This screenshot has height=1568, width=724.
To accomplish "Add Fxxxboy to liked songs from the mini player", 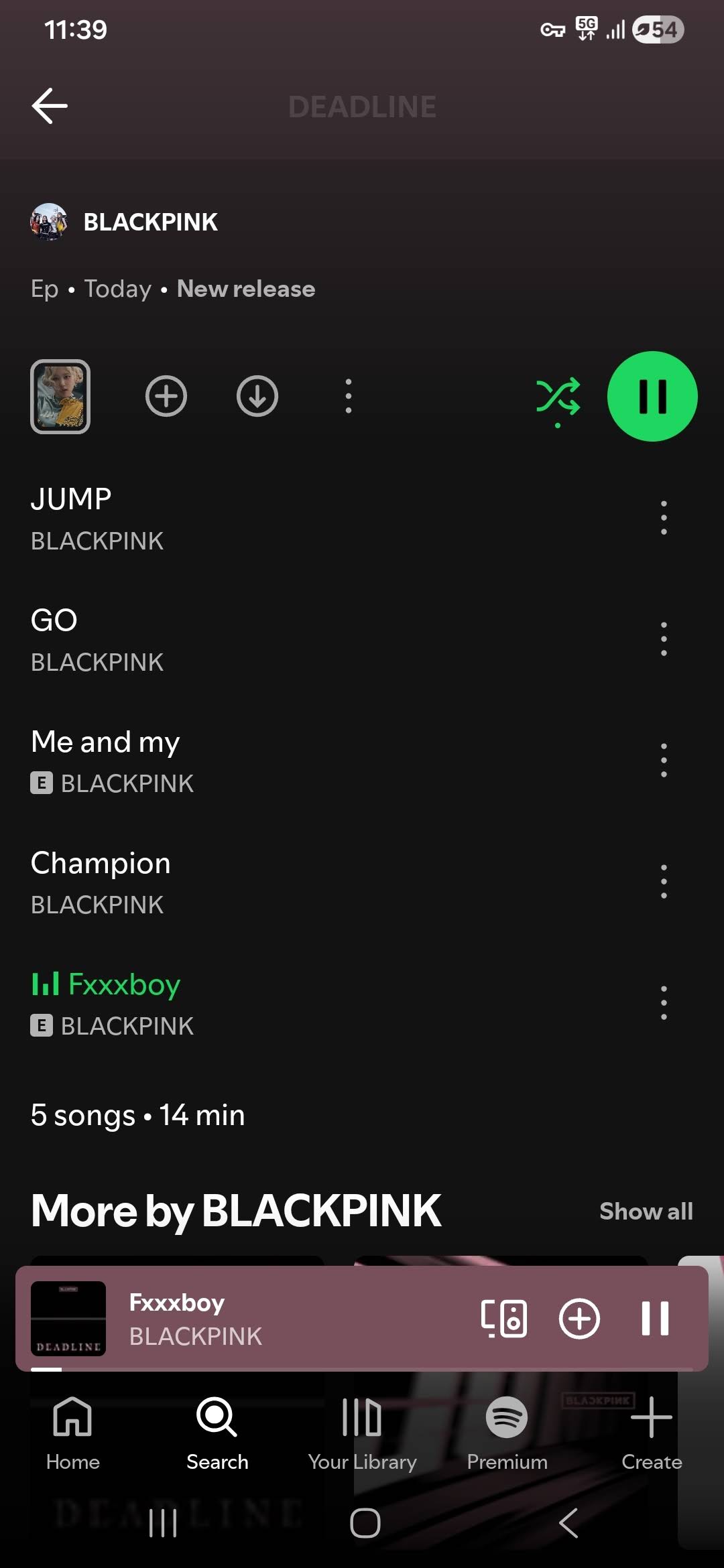I will pos(579,1319).
